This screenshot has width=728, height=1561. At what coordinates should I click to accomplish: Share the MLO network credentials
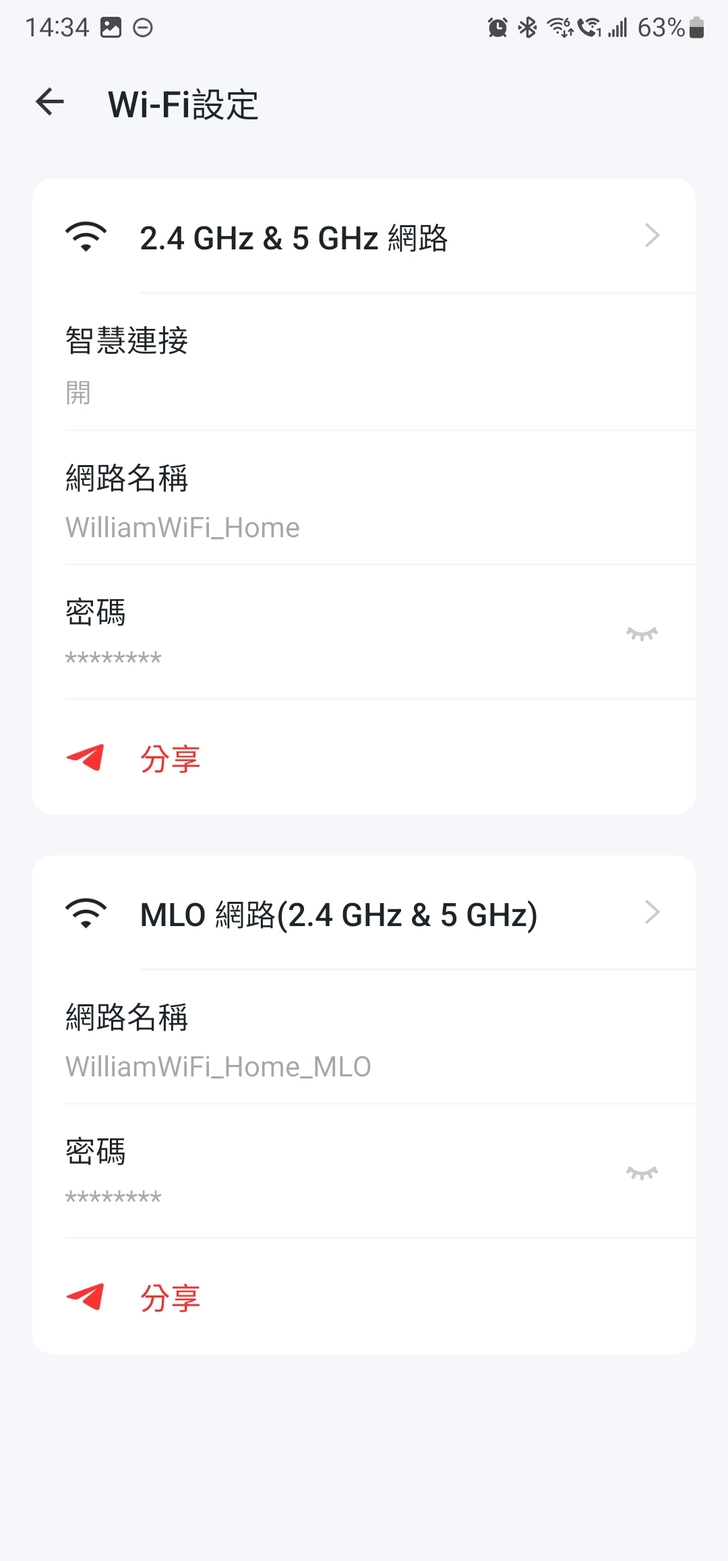pyautogui.click(x=169, y=1298)
